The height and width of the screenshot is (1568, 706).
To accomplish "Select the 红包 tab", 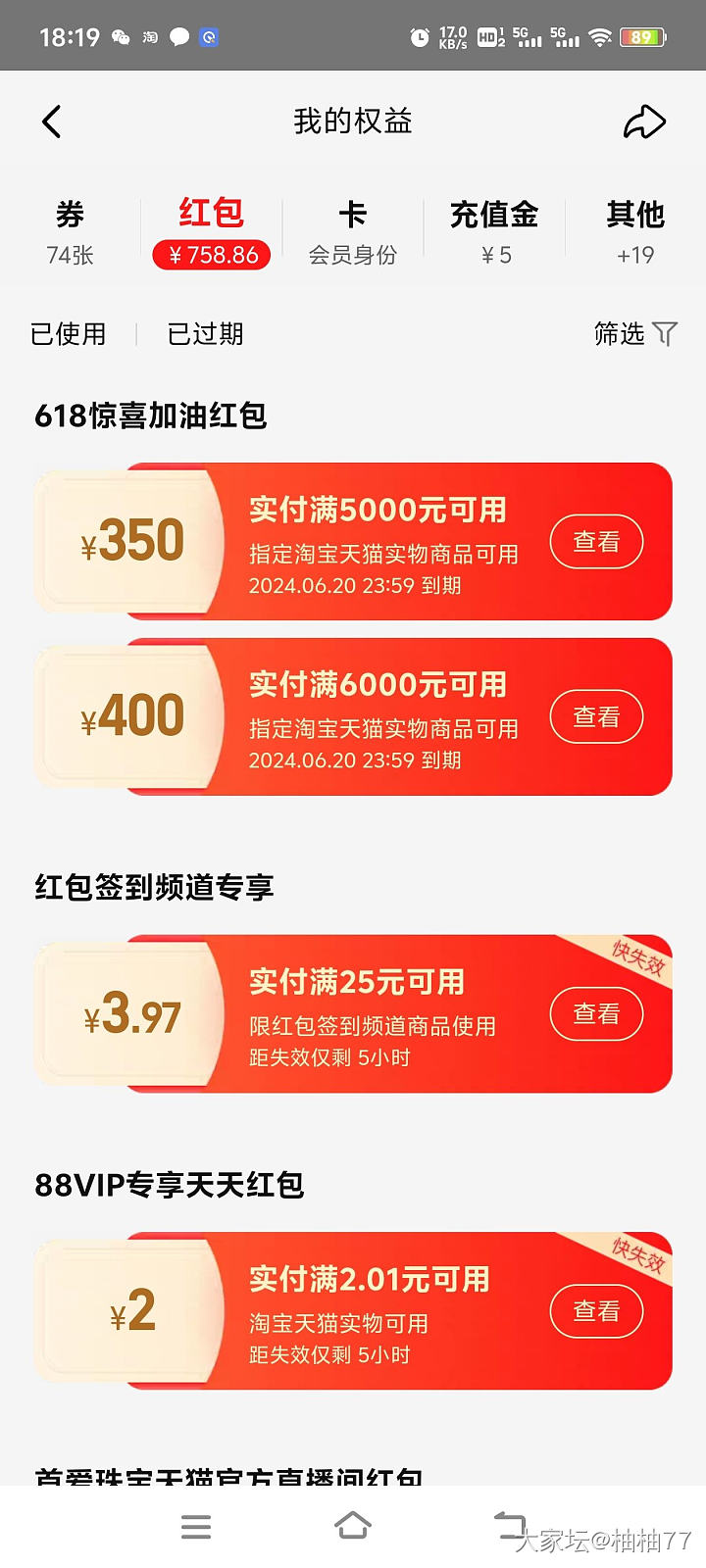I will click(211, 232).
